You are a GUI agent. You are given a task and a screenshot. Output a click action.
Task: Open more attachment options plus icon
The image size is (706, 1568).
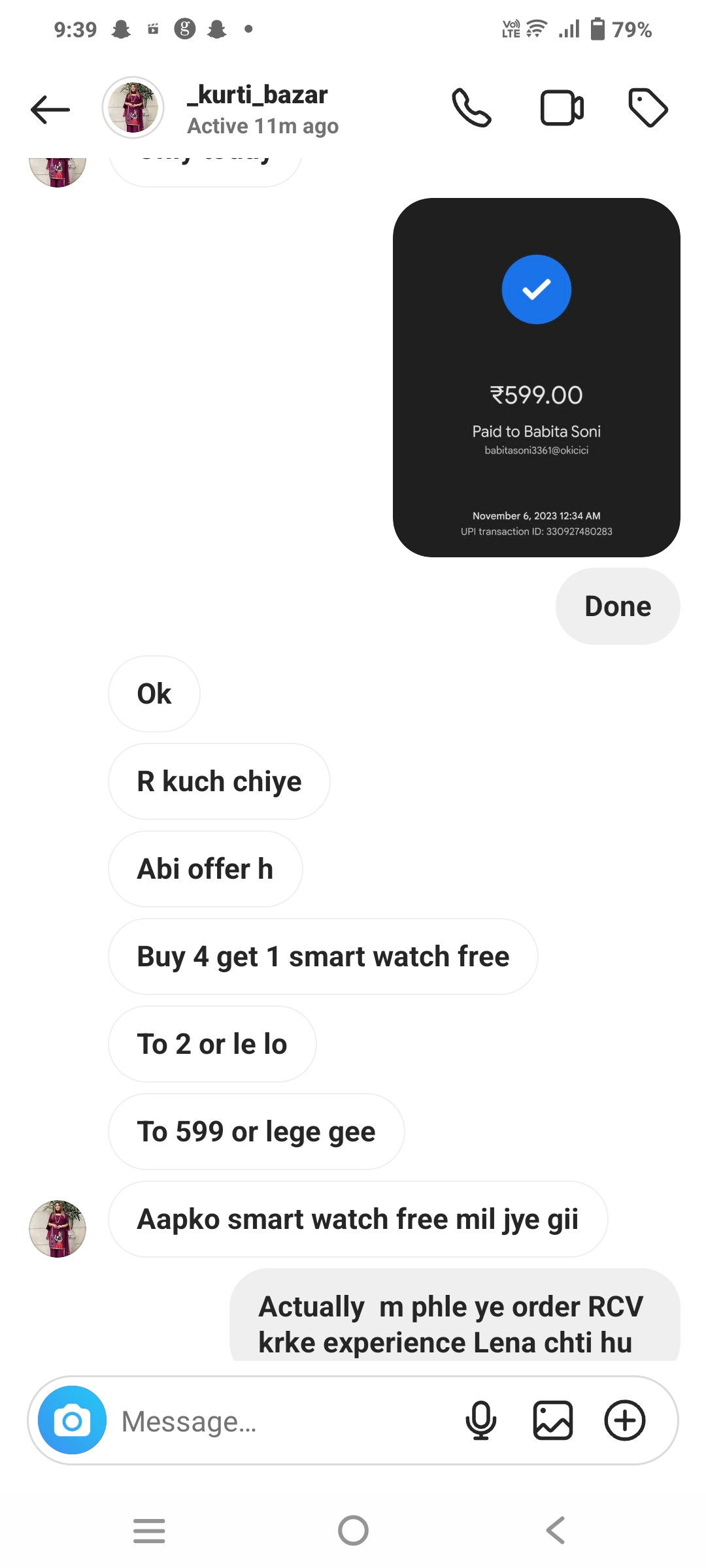coord(625,1420)
